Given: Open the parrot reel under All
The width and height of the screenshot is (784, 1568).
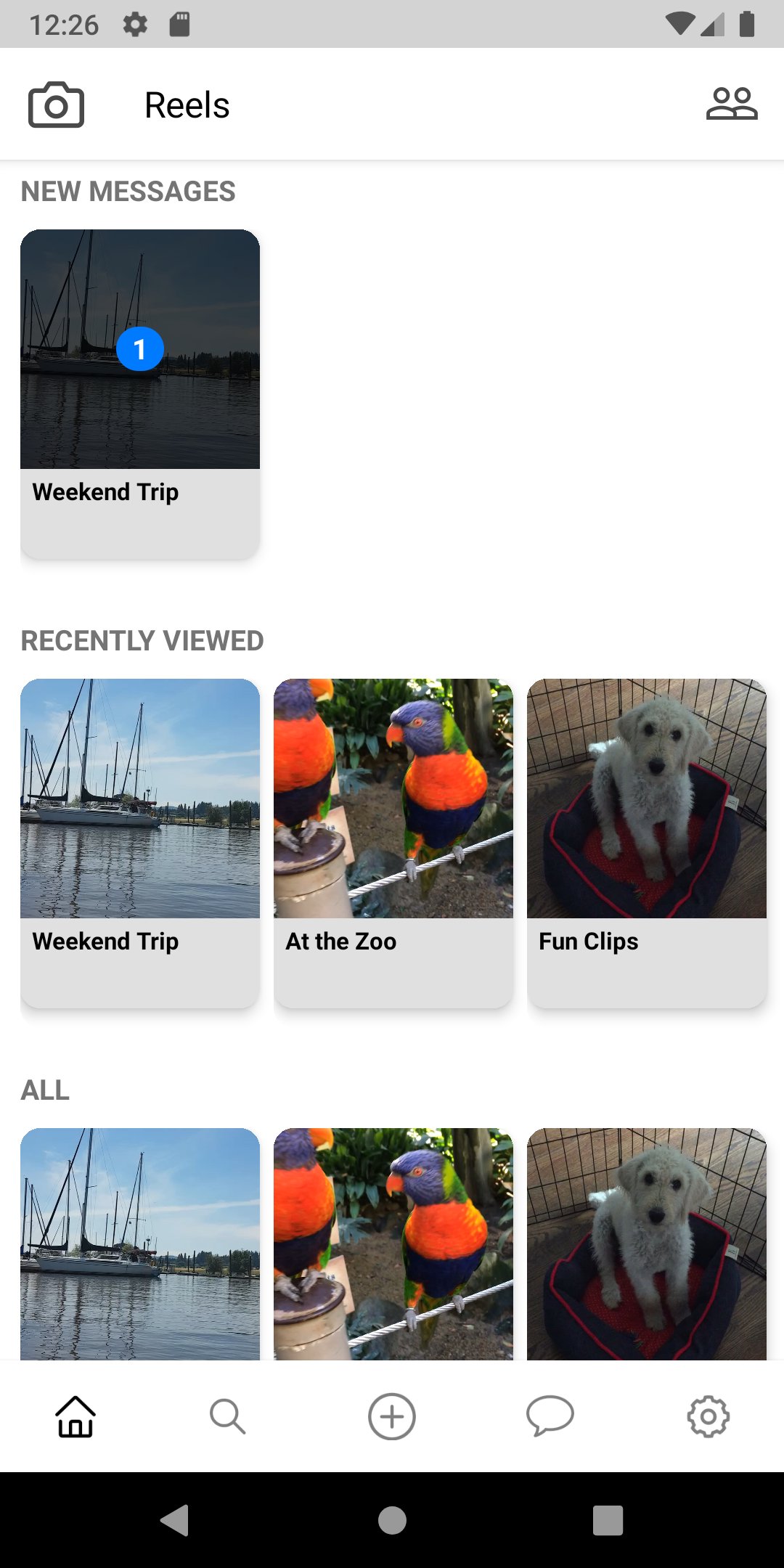Looking at the screenshot, I should tap(393, 1249).
